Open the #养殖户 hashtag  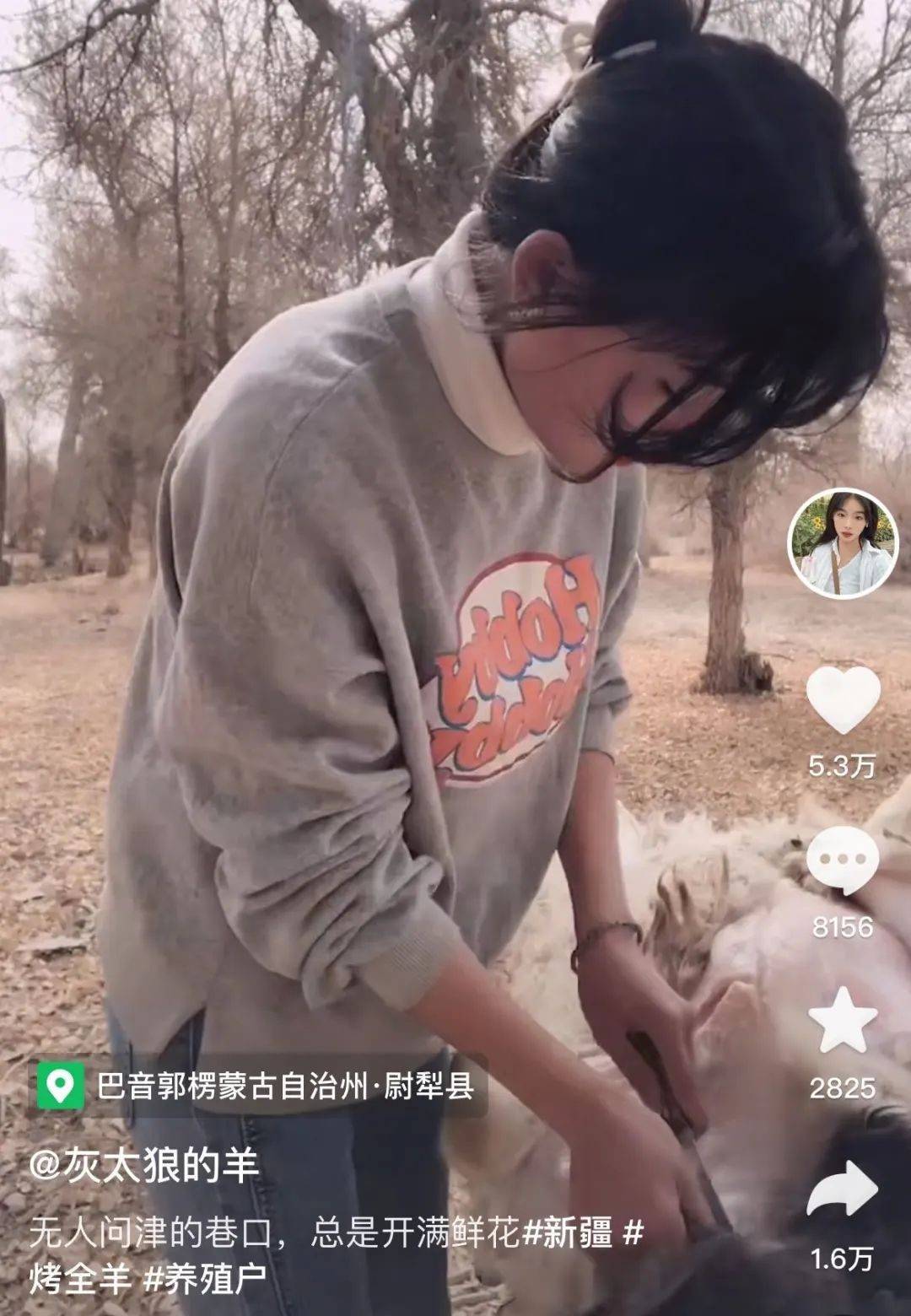pos(205,1279)
